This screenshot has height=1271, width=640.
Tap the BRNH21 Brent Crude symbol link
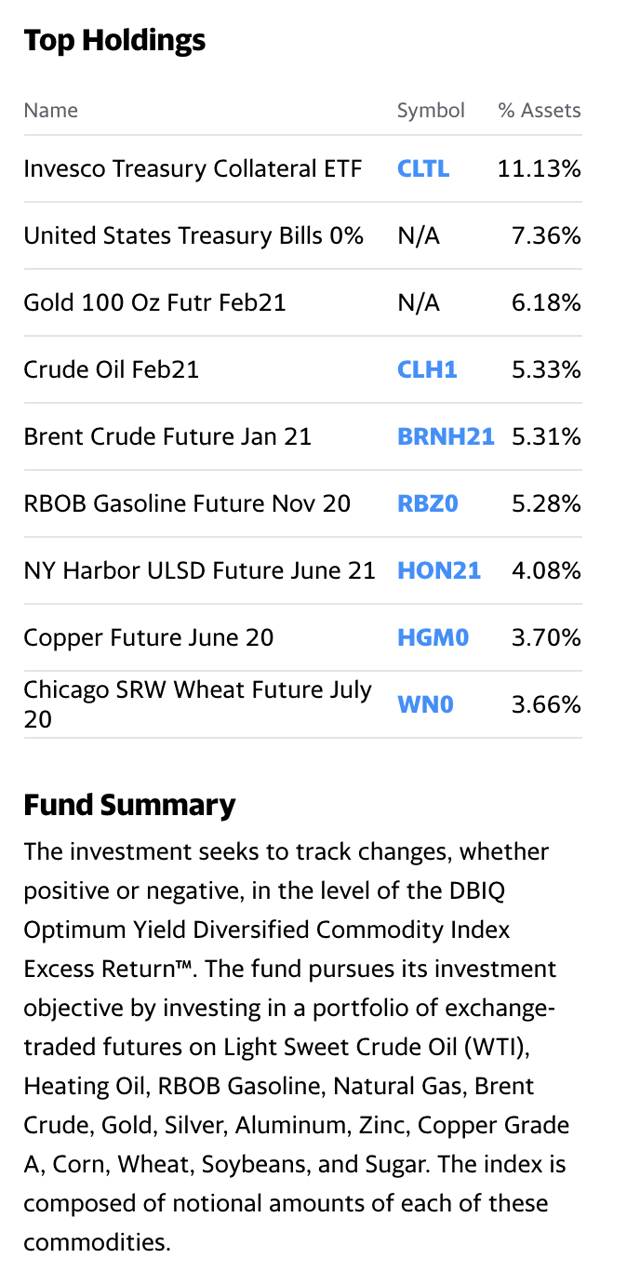(446, 437)
